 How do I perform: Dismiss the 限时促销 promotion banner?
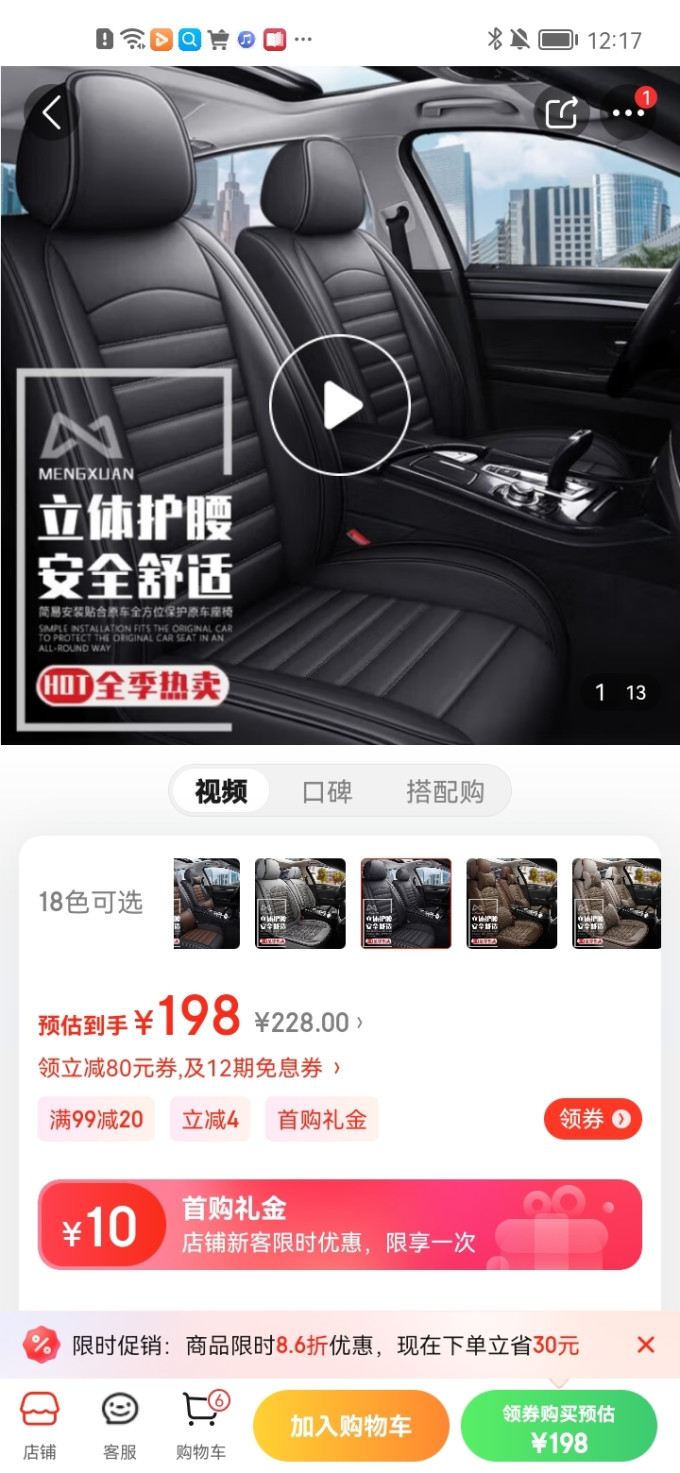(646, 1345)
